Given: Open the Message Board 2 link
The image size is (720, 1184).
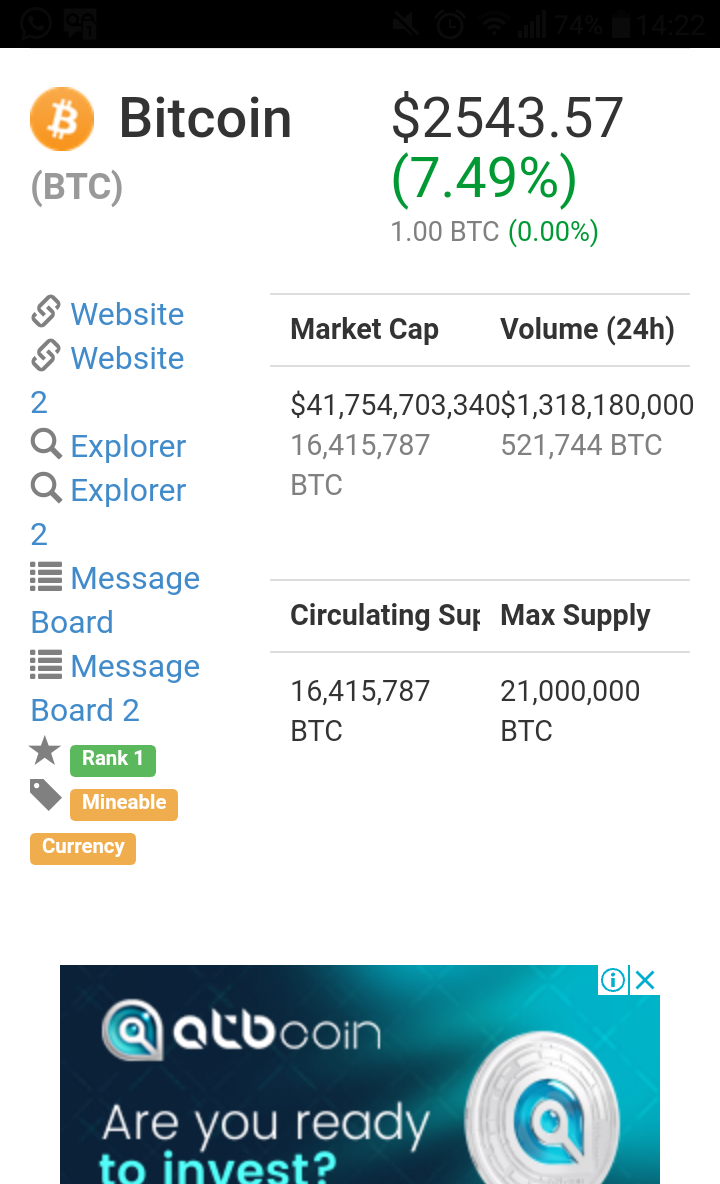Looking at the screenshot, I should (x=115, y=688).
